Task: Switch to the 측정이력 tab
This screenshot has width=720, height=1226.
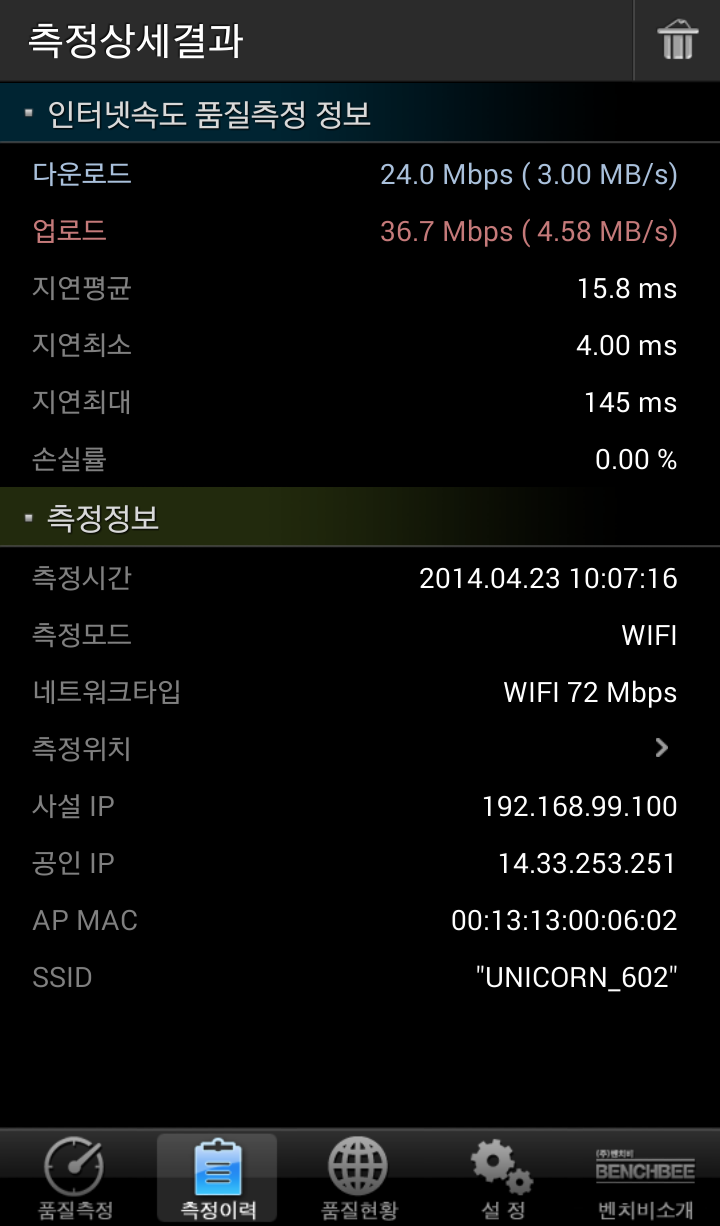Action: pos(217,1179)
